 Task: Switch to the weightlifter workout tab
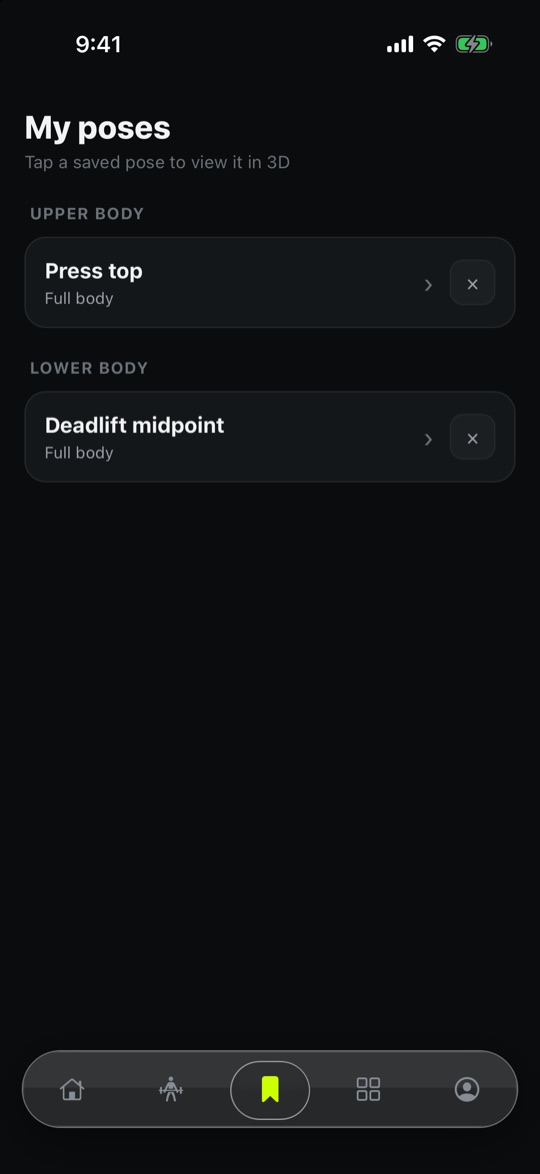coord(171,1089)
